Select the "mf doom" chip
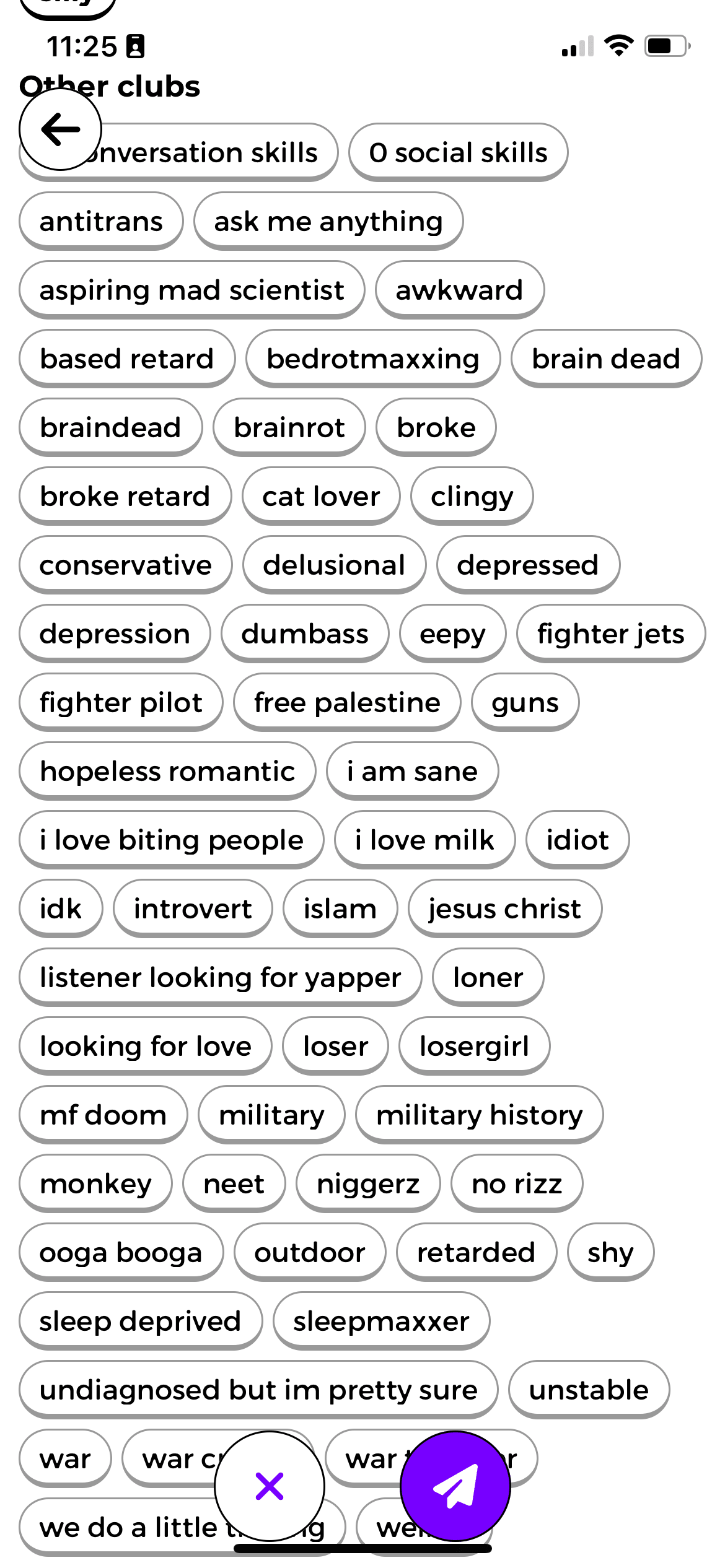725x1568 pixels. pos(103,1115)
